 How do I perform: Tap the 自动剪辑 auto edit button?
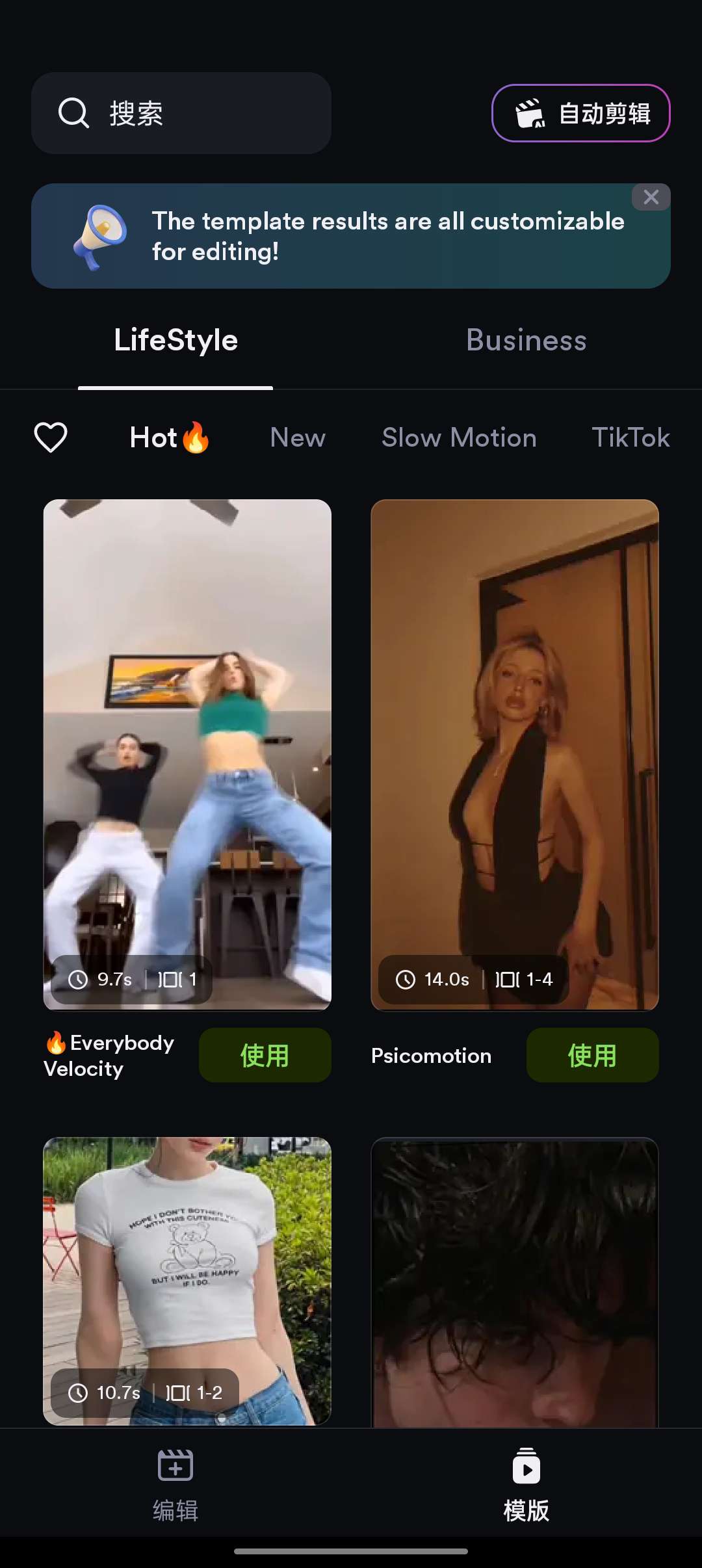(x=580, y=113)
